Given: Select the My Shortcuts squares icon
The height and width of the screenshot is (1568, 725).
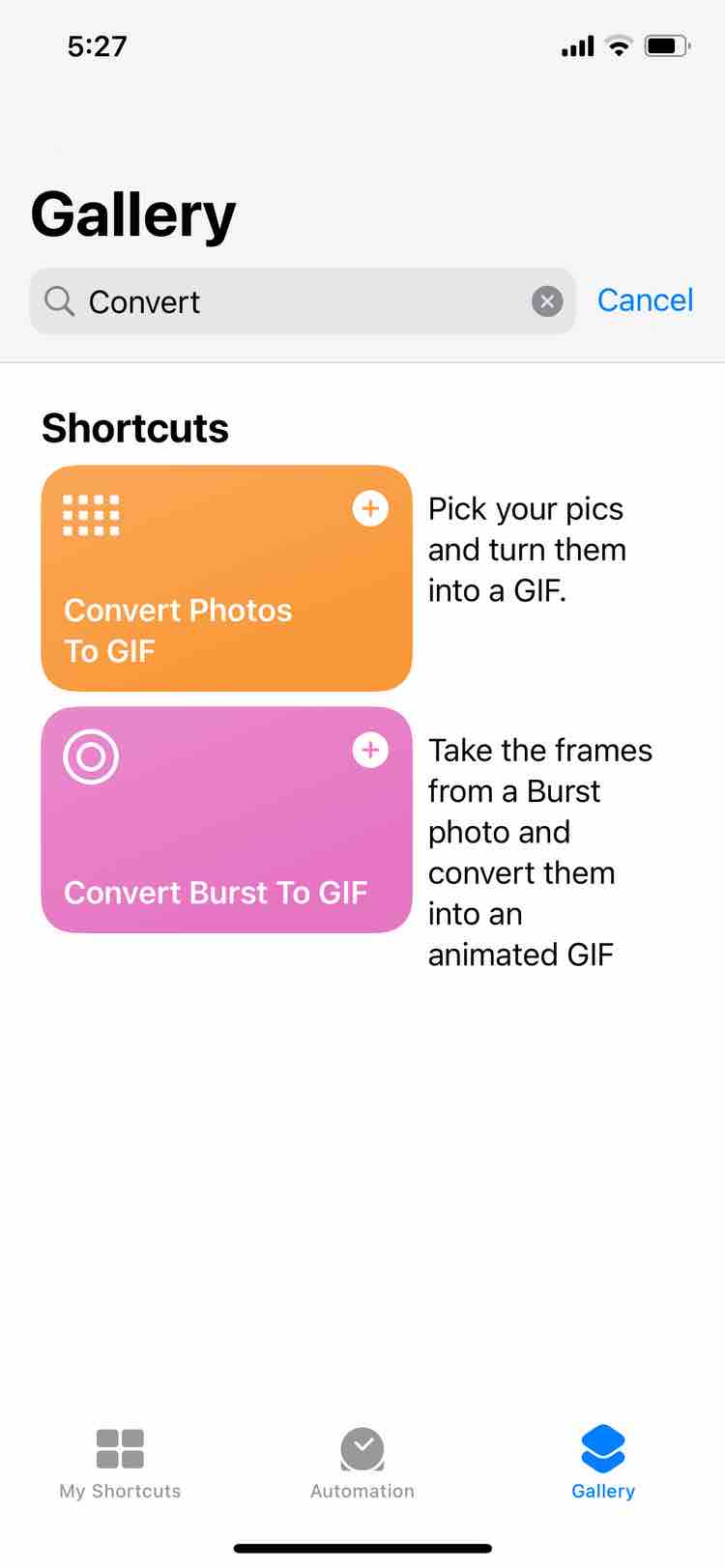Looking at the screenshot, I should tap(119, 1448).
